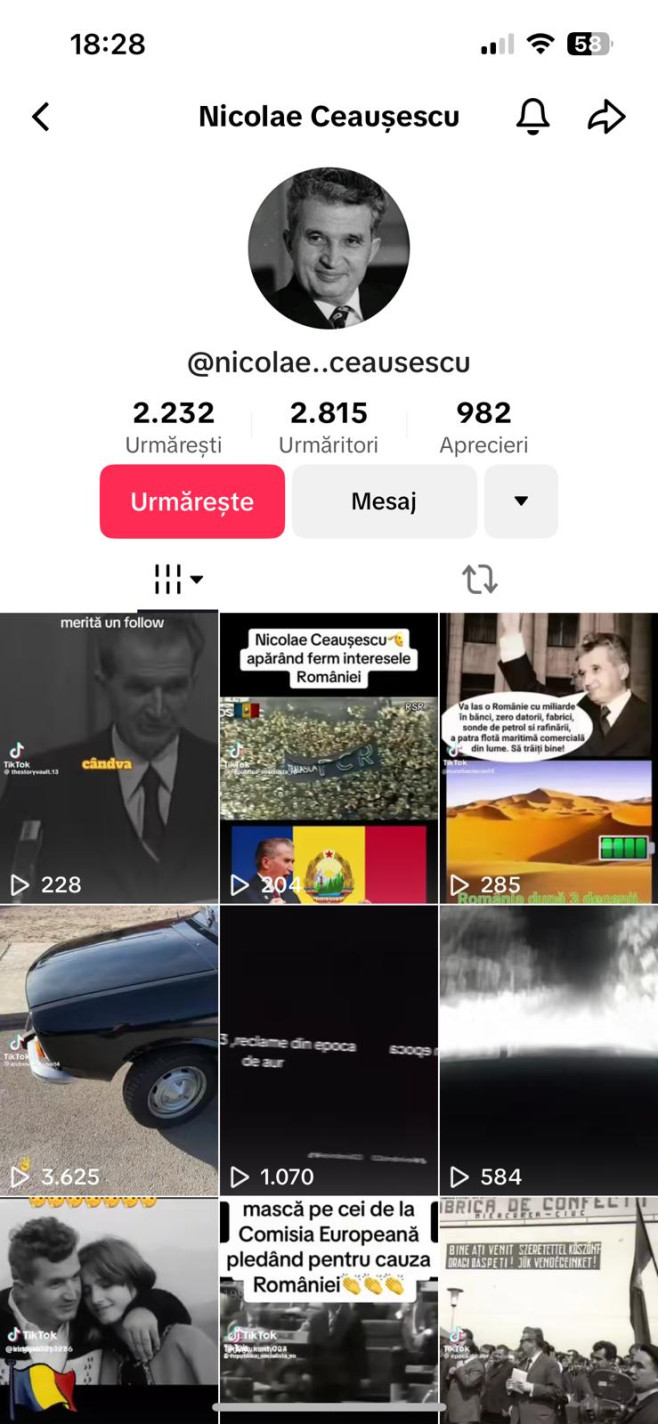Image resolution: width=658 pixels, height=1424 pixels.
Task: Tap the Urmărește follow button
Action: [x=192, y=501]
